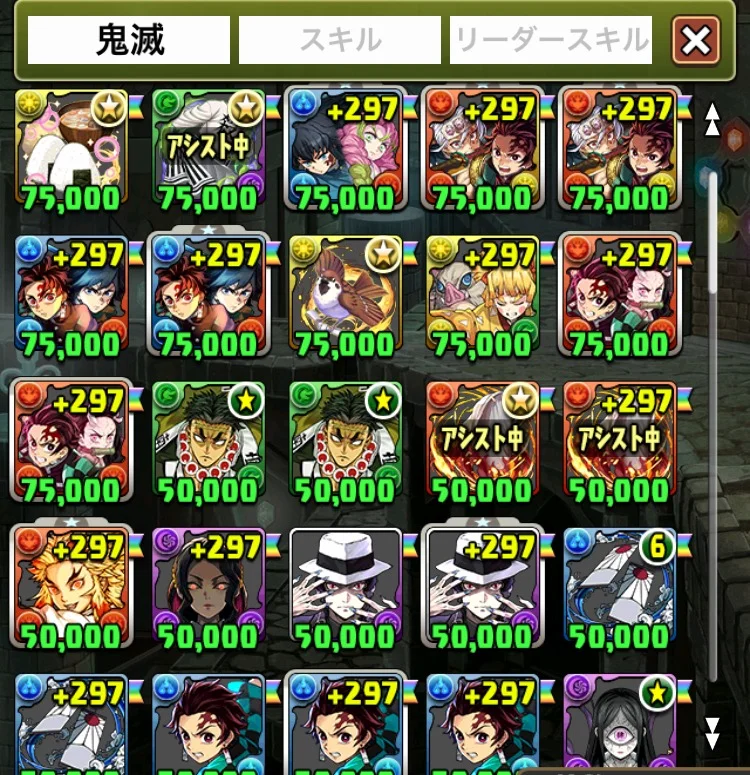Select the blue card with the pink-haired girl

[346, 149]
